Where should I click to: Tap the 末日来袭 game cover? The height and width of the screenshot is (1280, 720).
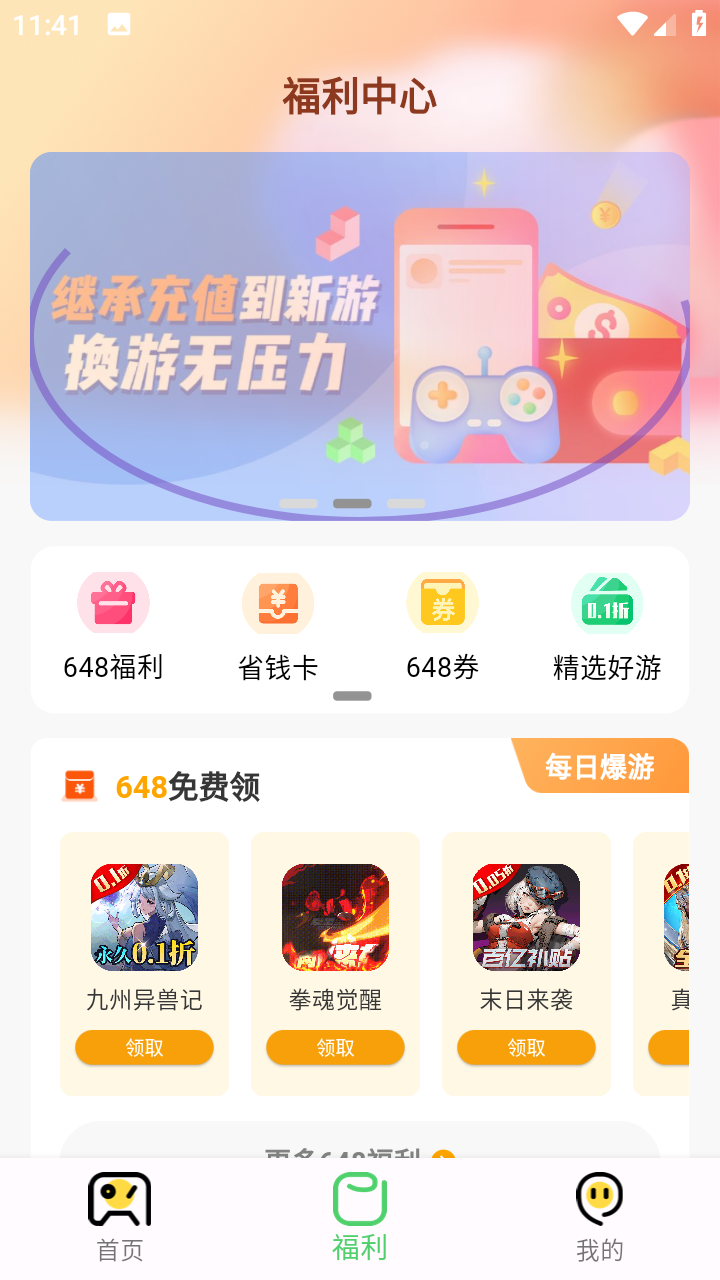[526, 917]
